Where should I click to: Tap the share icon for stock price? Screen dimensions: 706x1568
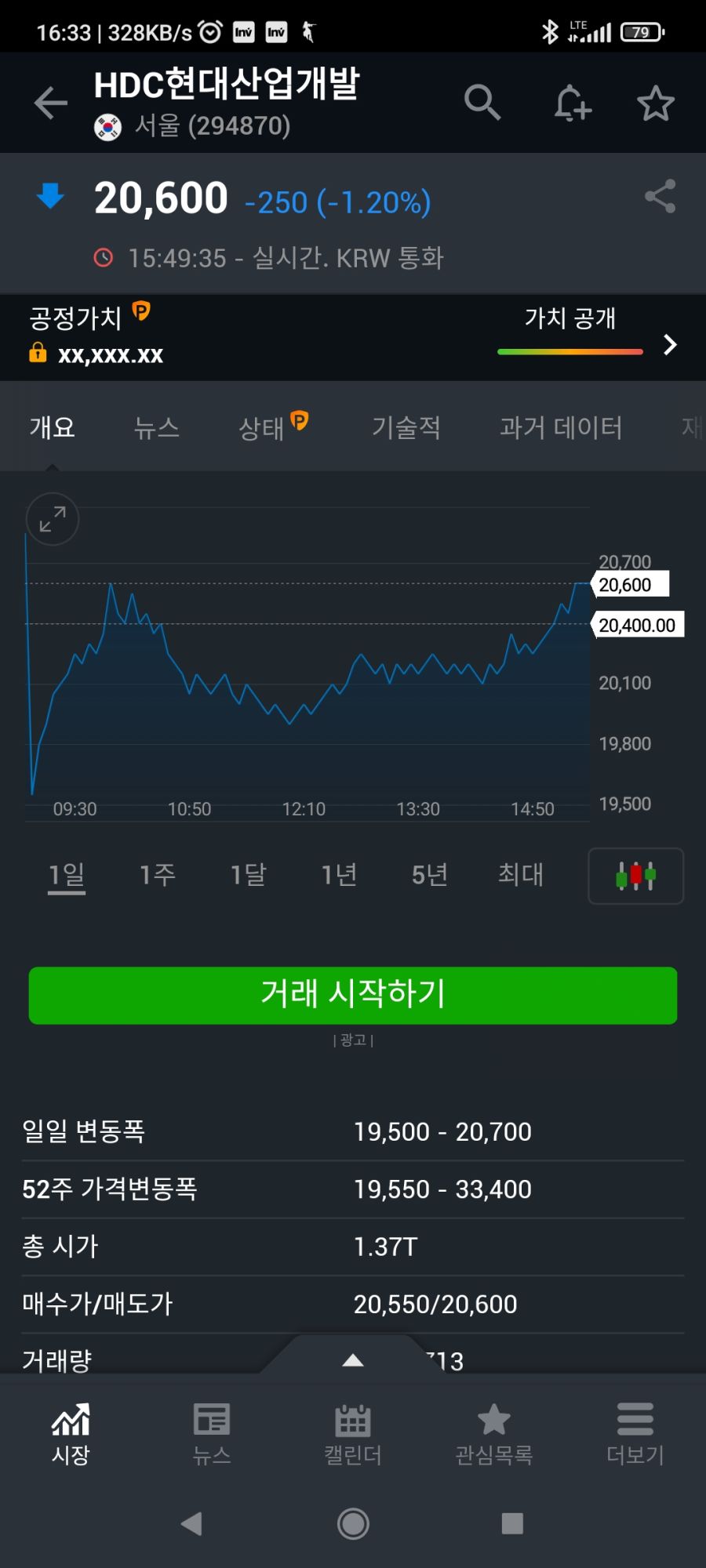[x=660, y=198]
